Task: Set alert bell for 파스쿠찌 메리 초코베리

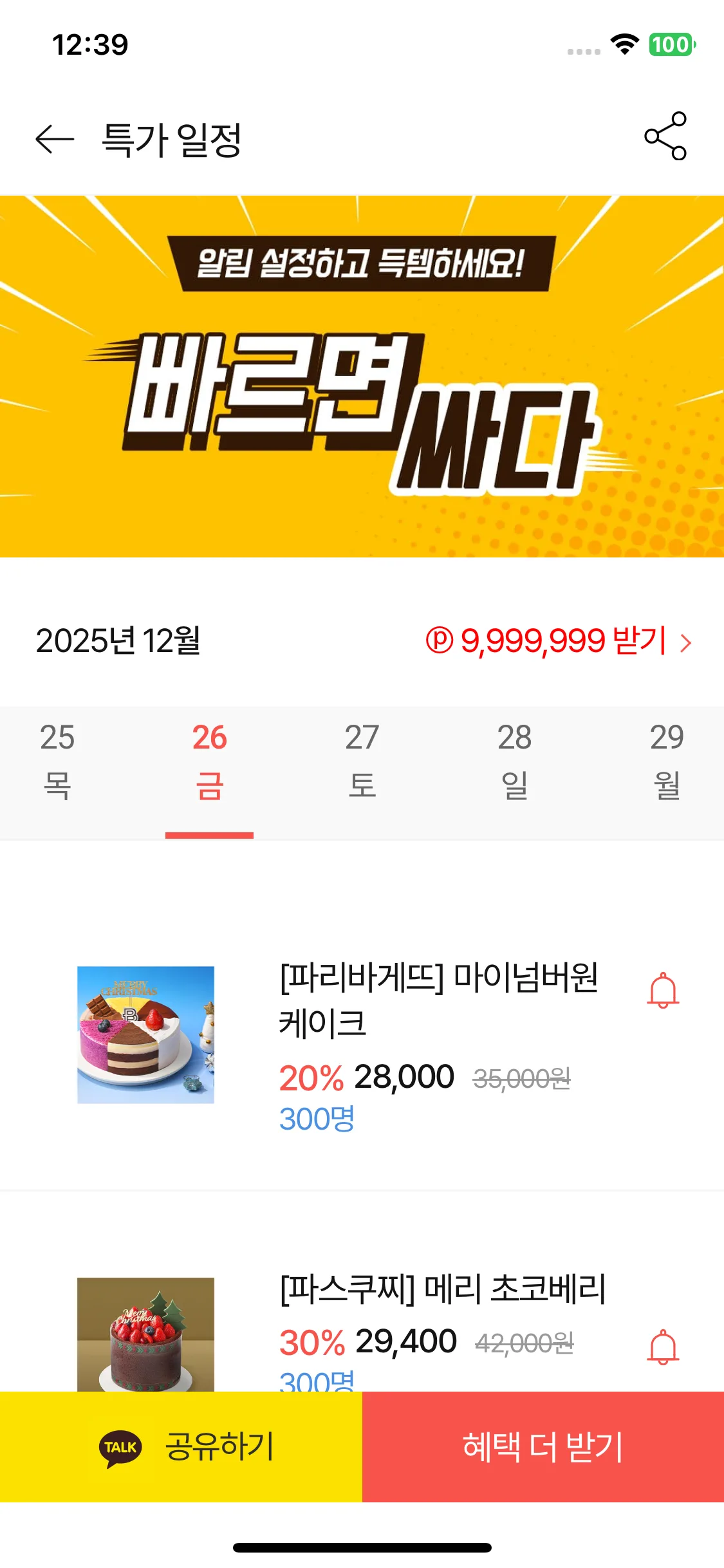Action: pos(663,1347)
